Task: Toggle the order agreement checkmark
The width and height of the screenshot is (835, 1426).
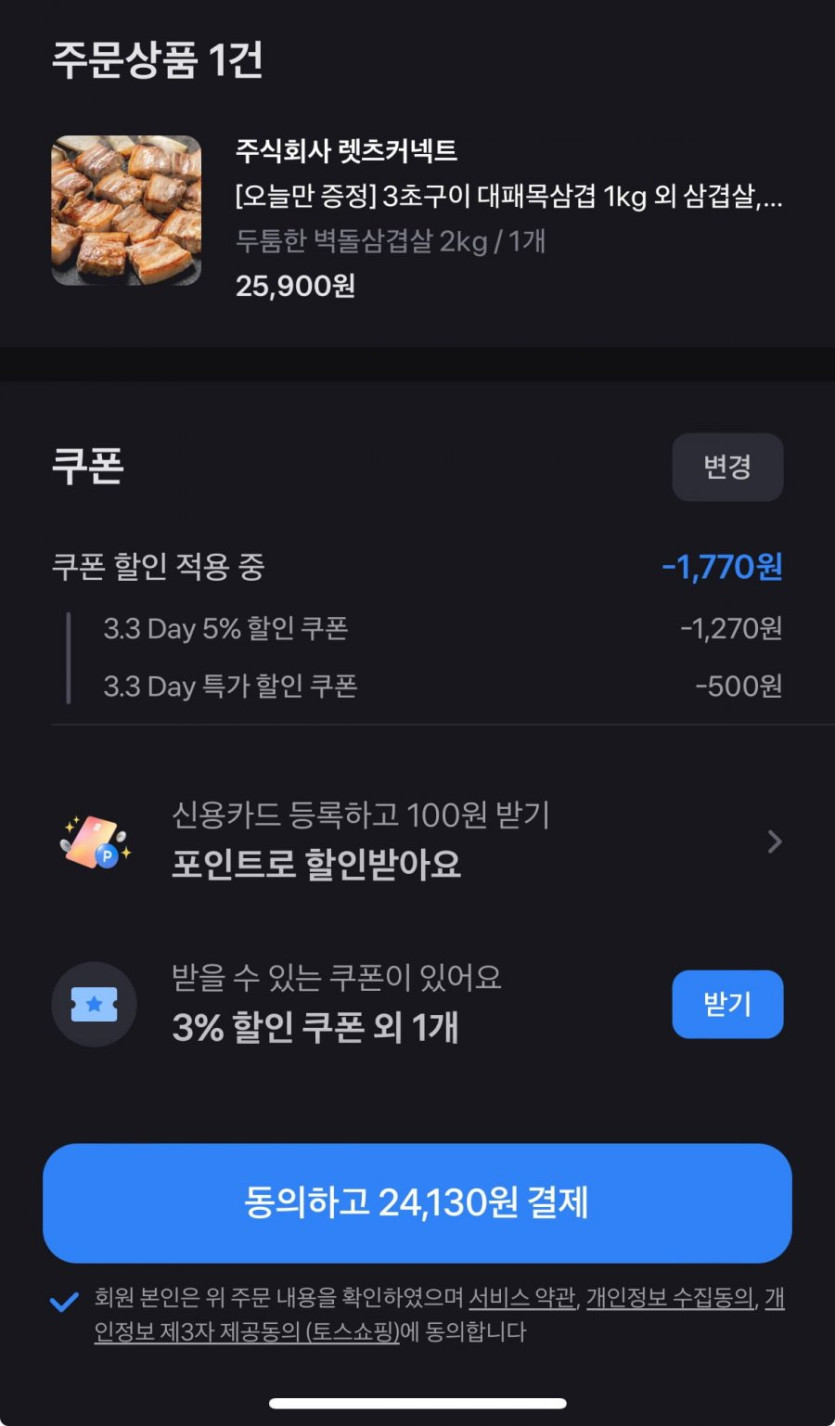Action: [x=64, y=1301]
